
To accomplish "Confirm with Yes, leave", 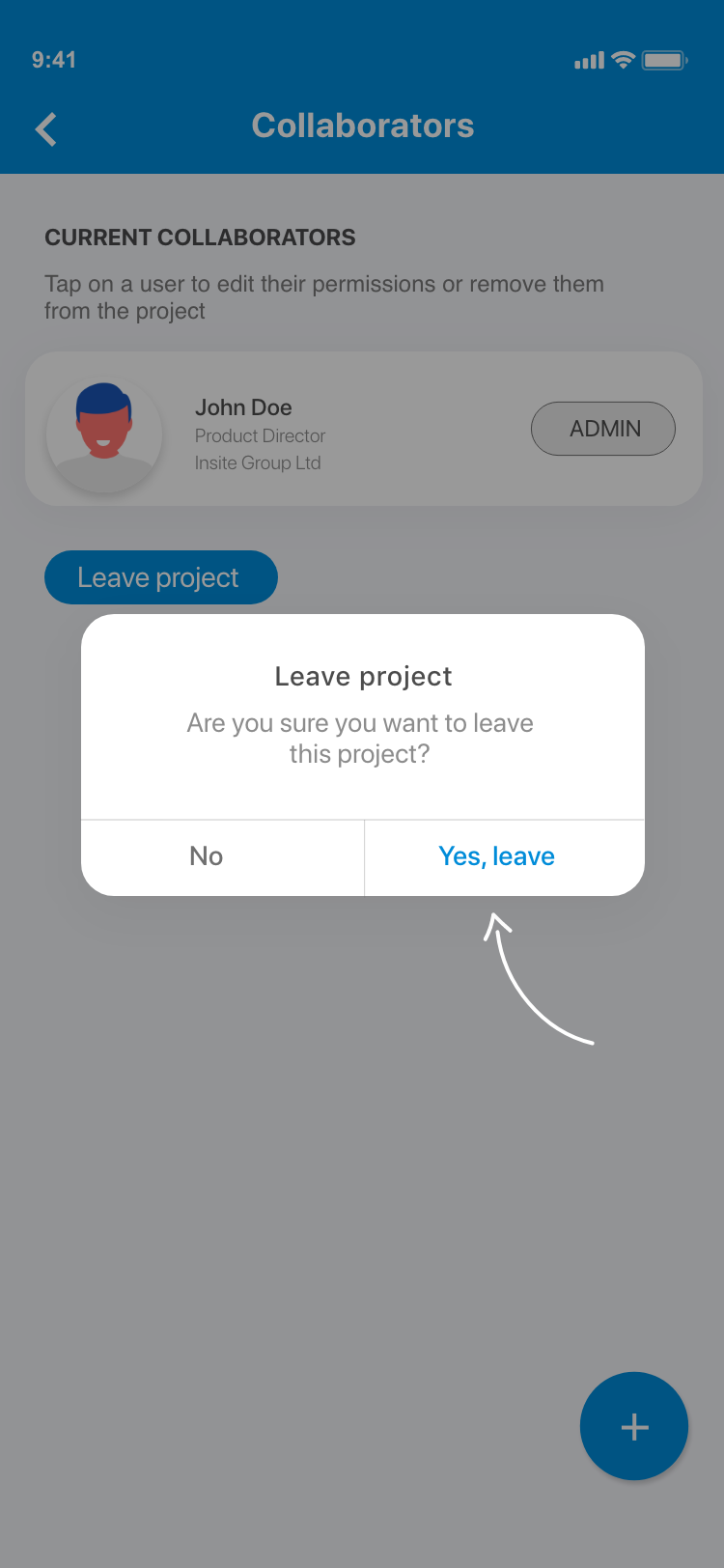I will click(497, 856).
